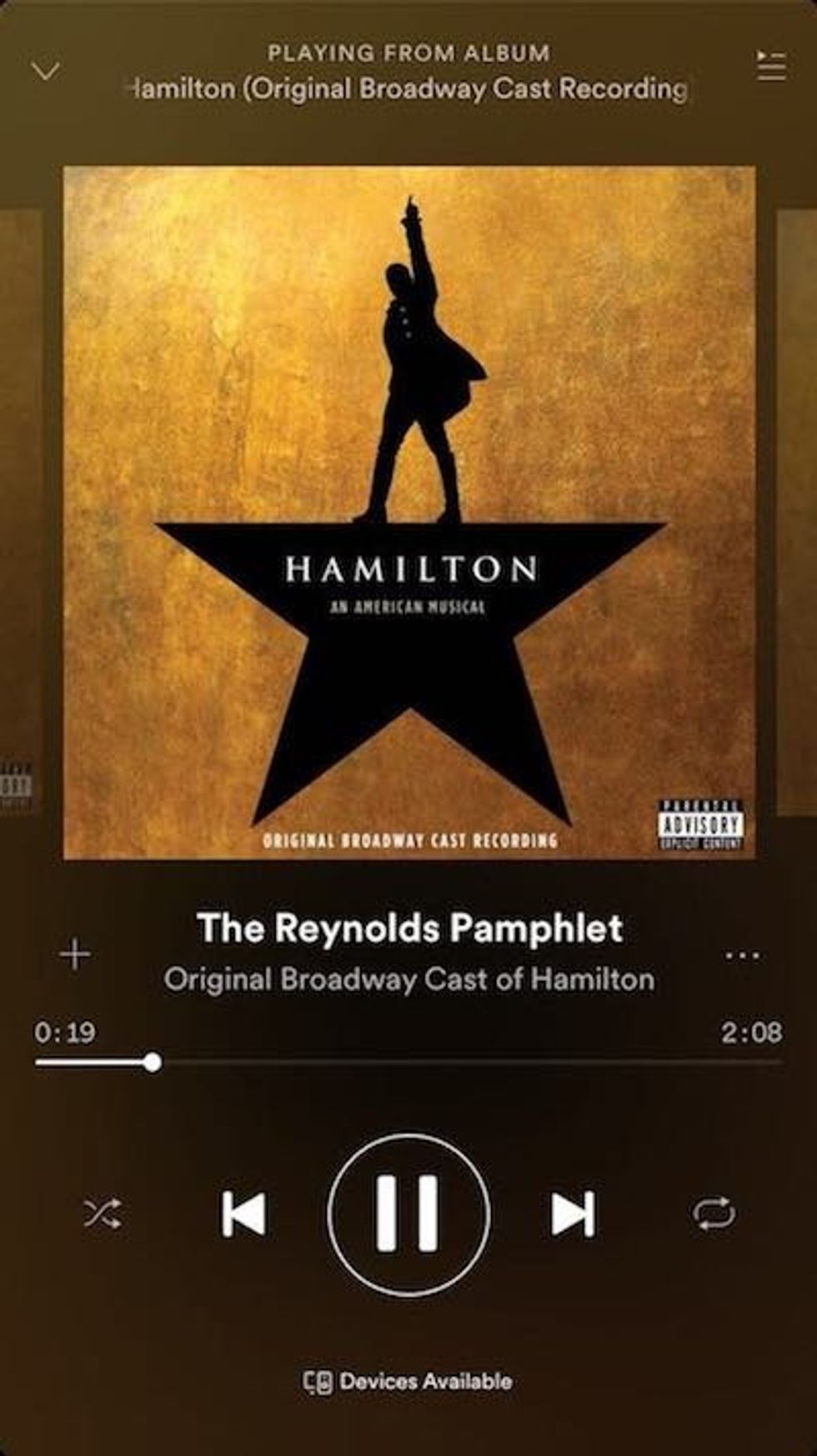
Task: Tap the playback progress bar
Action: tap(467, 1063)
